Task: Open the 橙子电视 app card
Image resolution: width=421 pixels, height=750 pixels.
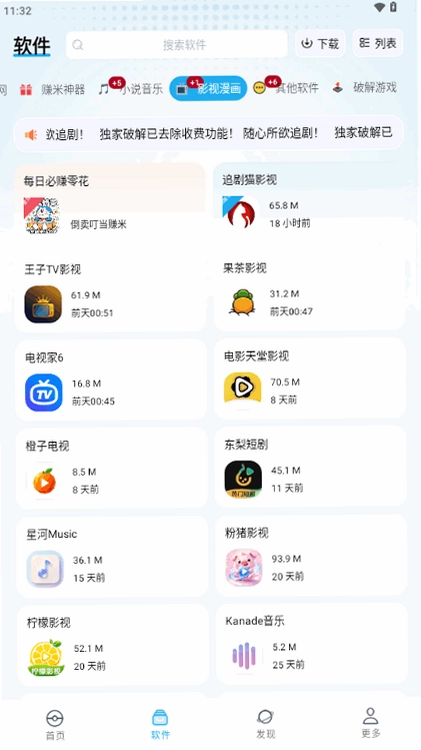Action: 111,468
